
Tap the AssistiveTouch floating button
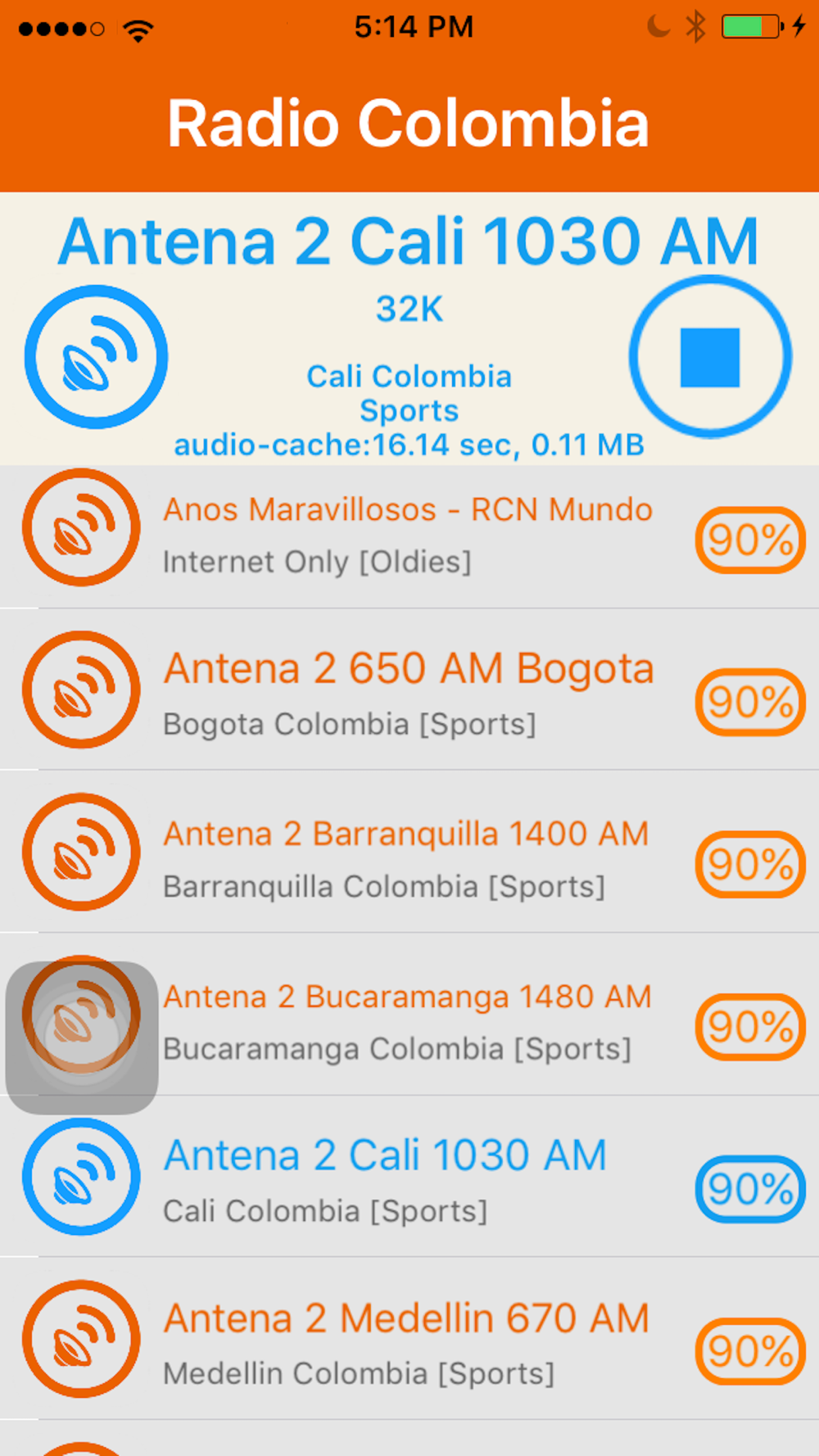tap(82, 1038)
